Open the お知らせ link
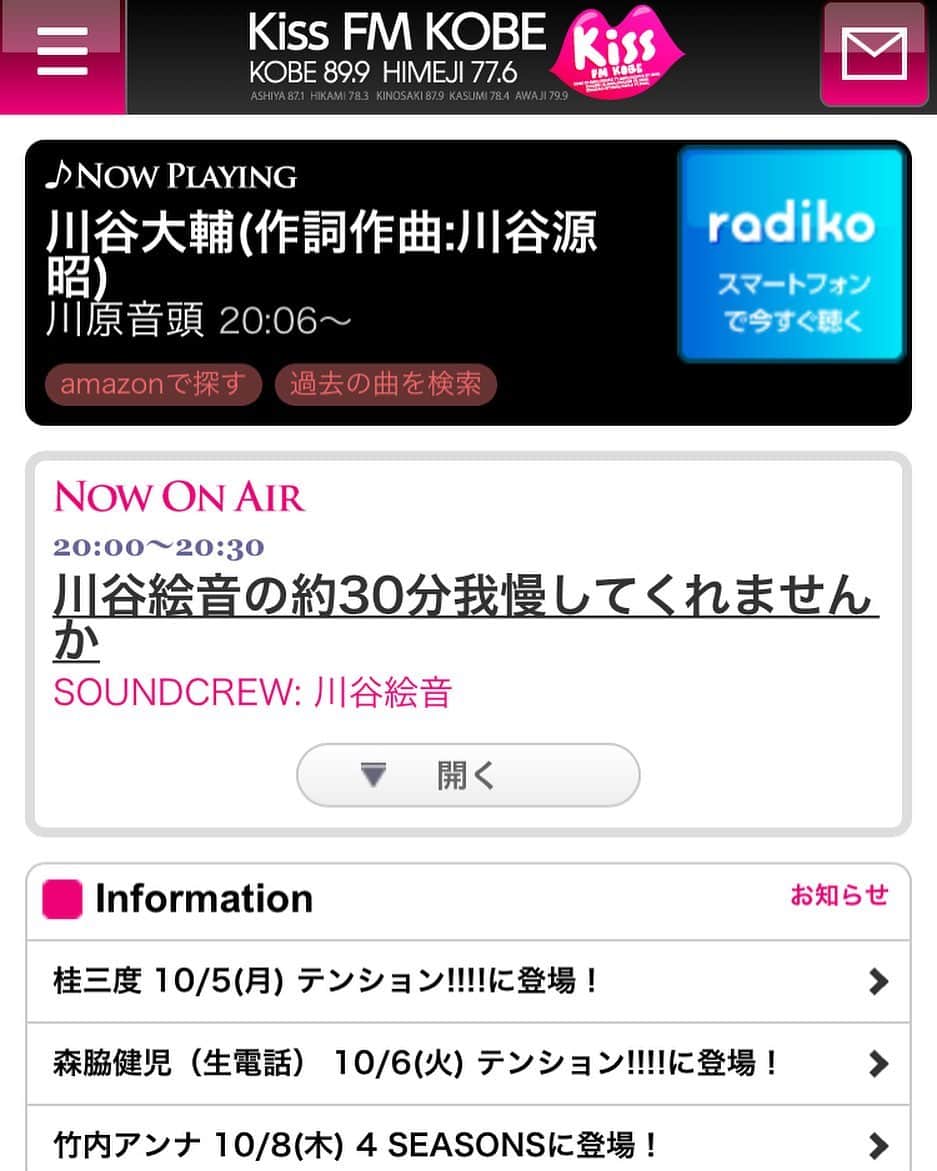 click(x=838, y=895)
